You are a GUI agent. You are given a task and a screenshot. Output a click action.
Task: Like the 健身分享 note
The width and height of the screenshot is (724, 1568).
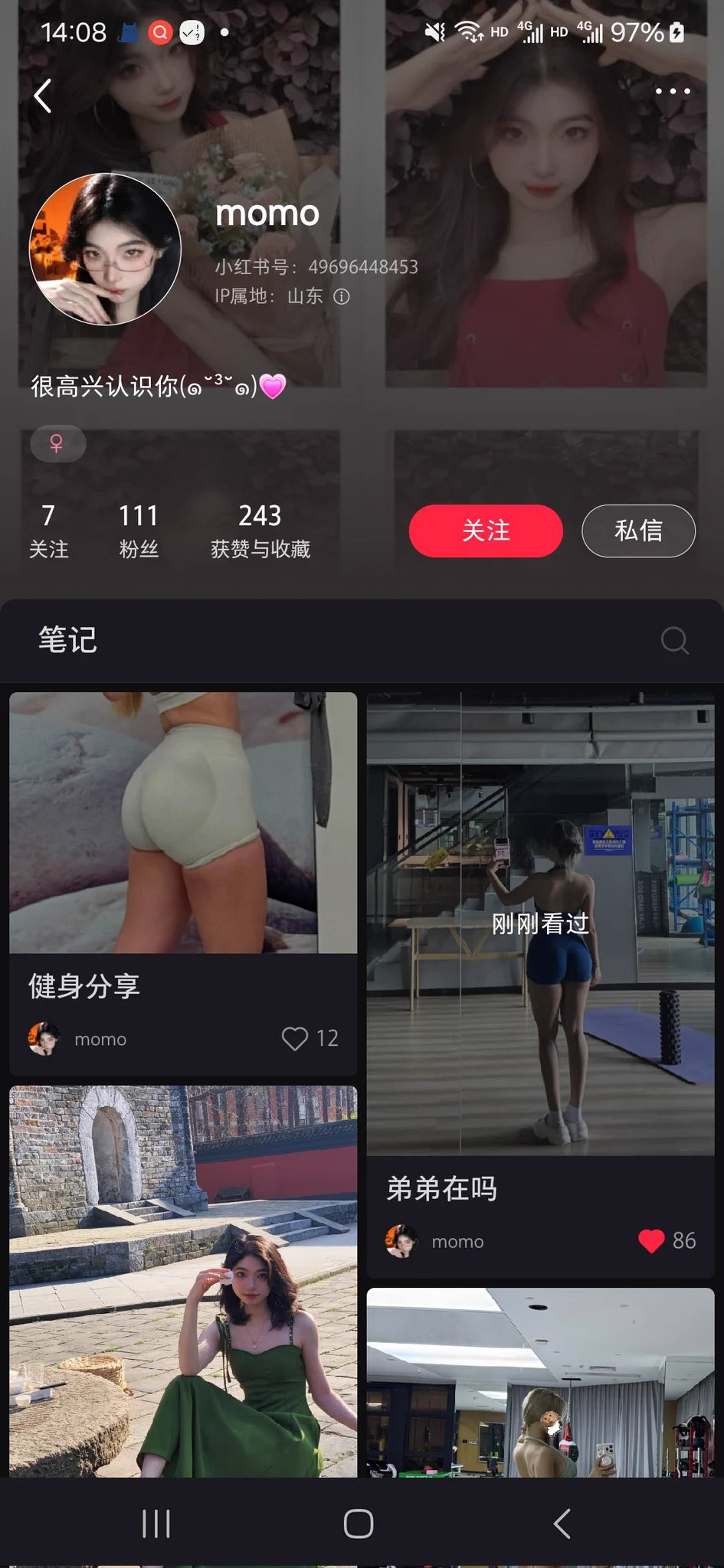pyautogui.click(x=295, y=1038)
